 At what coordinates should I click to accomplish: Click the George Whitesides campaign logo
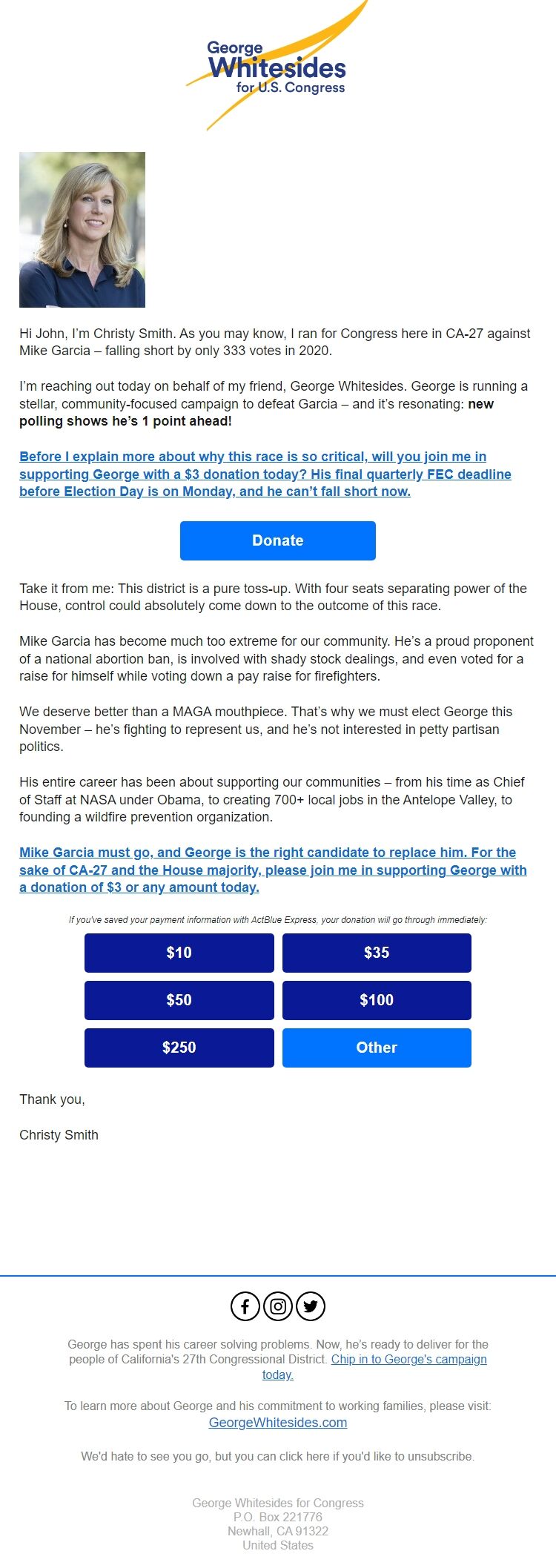277,67
